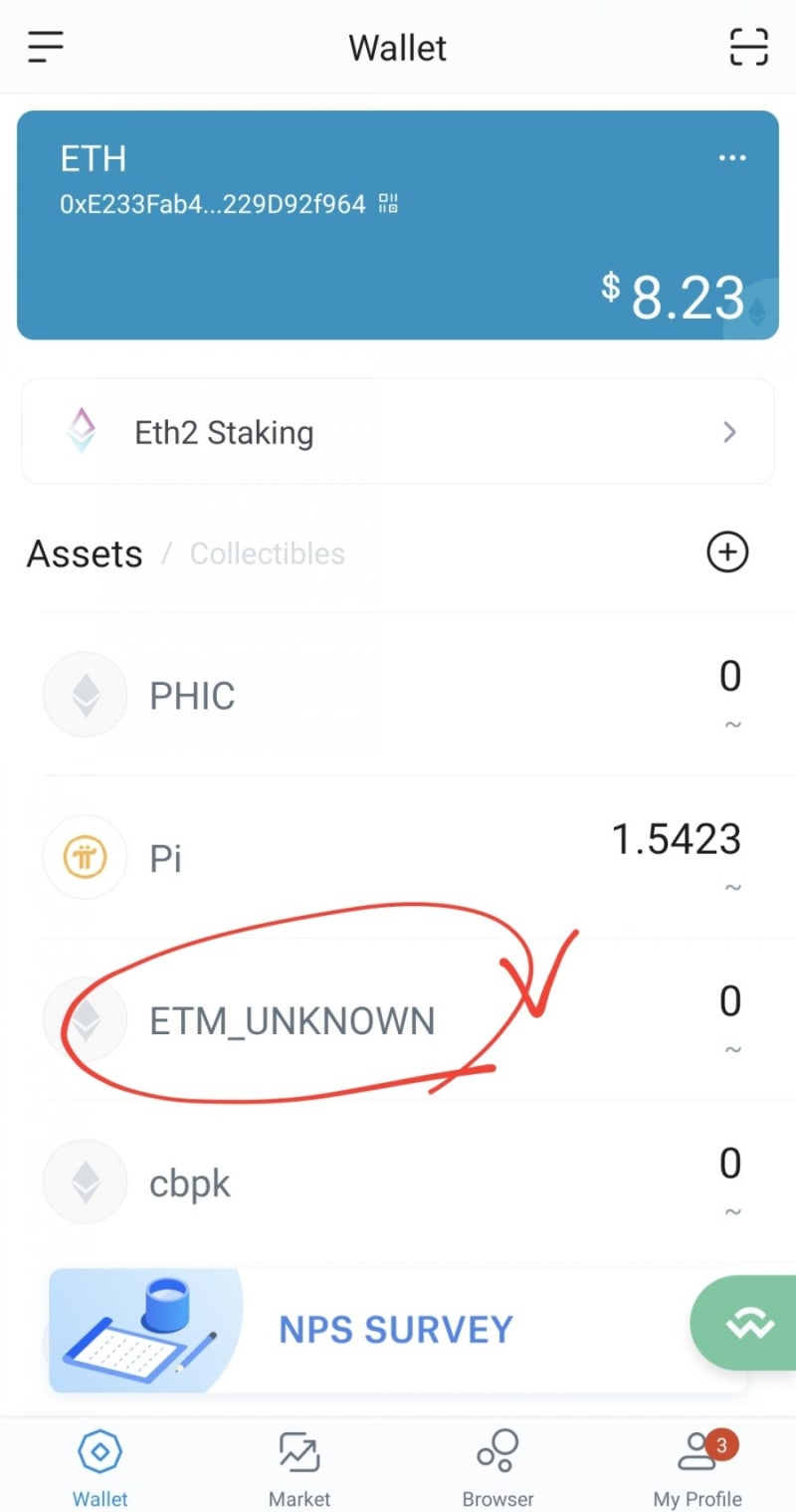Open the ETH card's three-dot menu
This screenshot has width=796, height=1512.
(732, 158)
